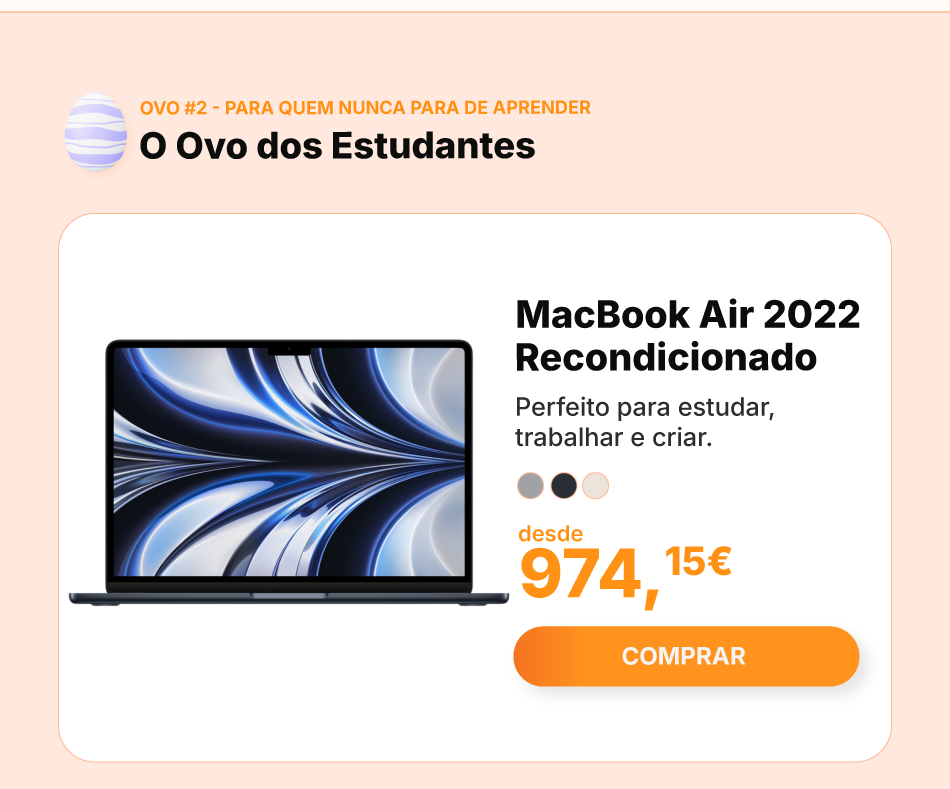Choose the midnight dark color swatch
This screenshot has width=950, height=789.
(564, 486)
